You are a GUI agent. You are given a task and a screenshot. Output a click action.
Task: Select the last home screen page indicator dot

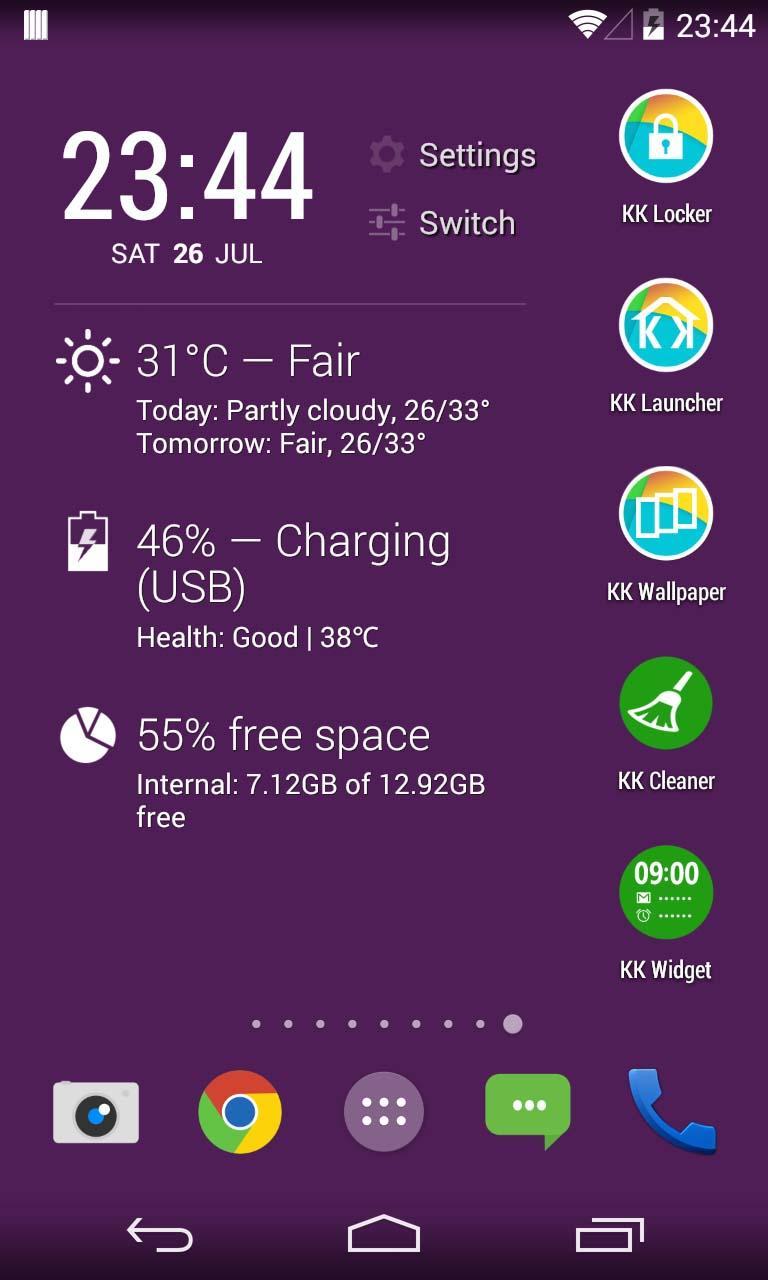(x=512, y=1023)
